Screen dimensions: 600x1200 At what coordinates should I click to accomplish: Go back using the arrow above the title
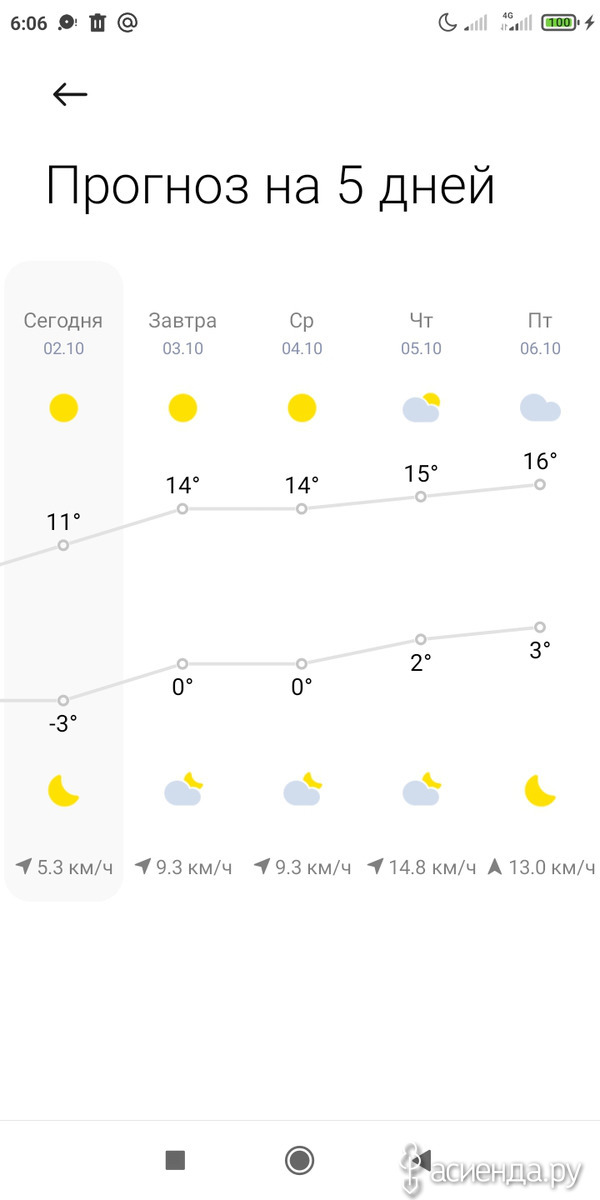(70, 94)
